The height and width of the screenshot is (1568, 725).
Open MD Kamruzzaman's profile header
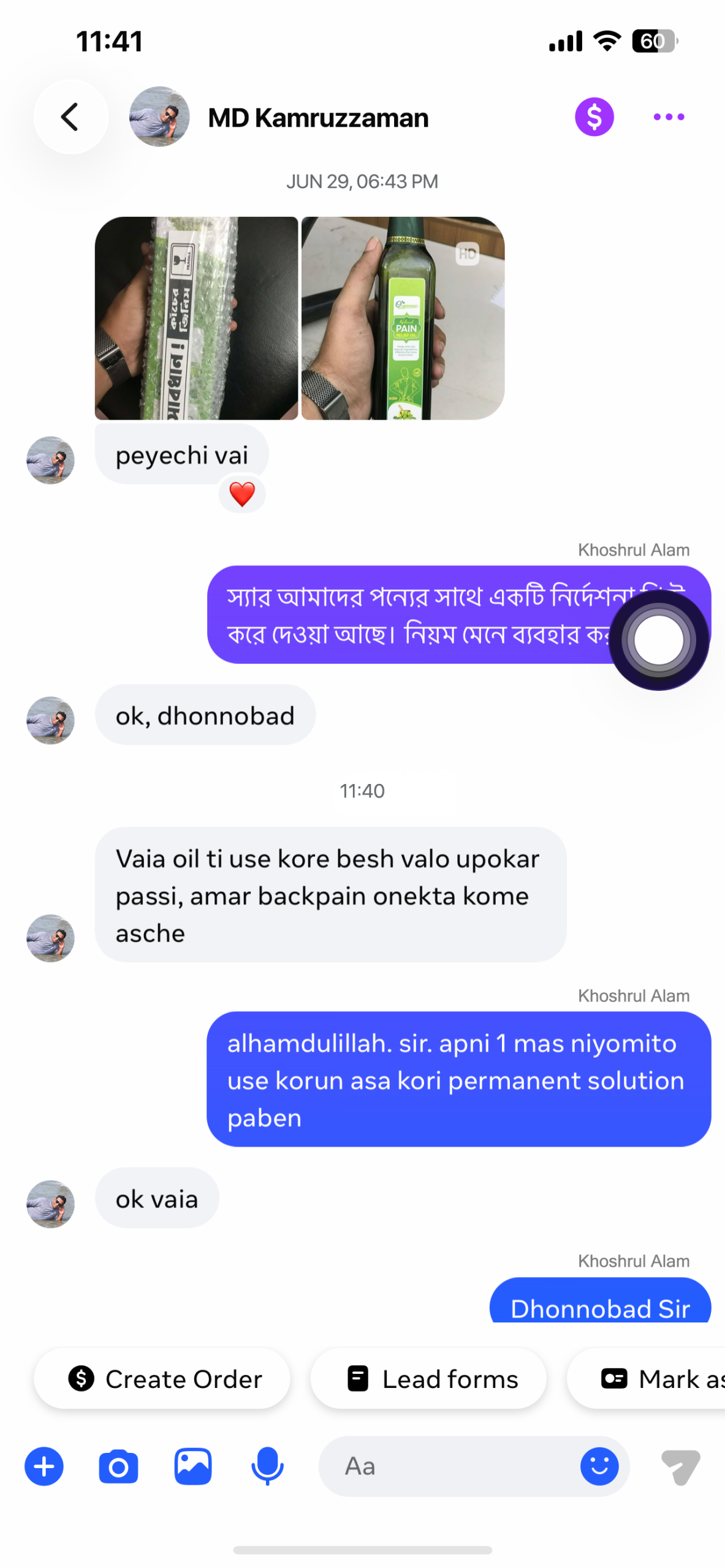click(317, 118)
